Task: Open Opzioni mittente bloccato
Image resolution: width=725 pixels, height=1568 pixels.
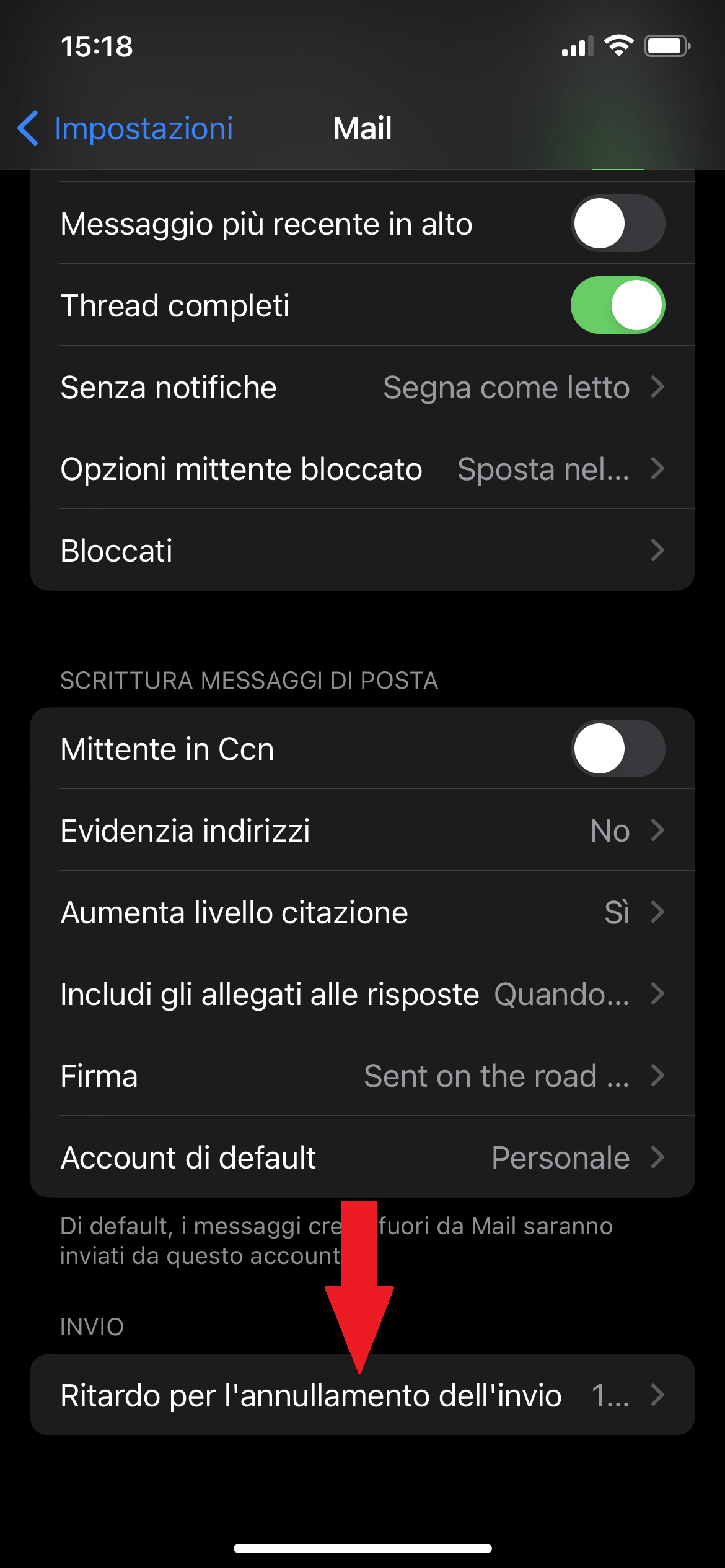Action: click(362, 469)
